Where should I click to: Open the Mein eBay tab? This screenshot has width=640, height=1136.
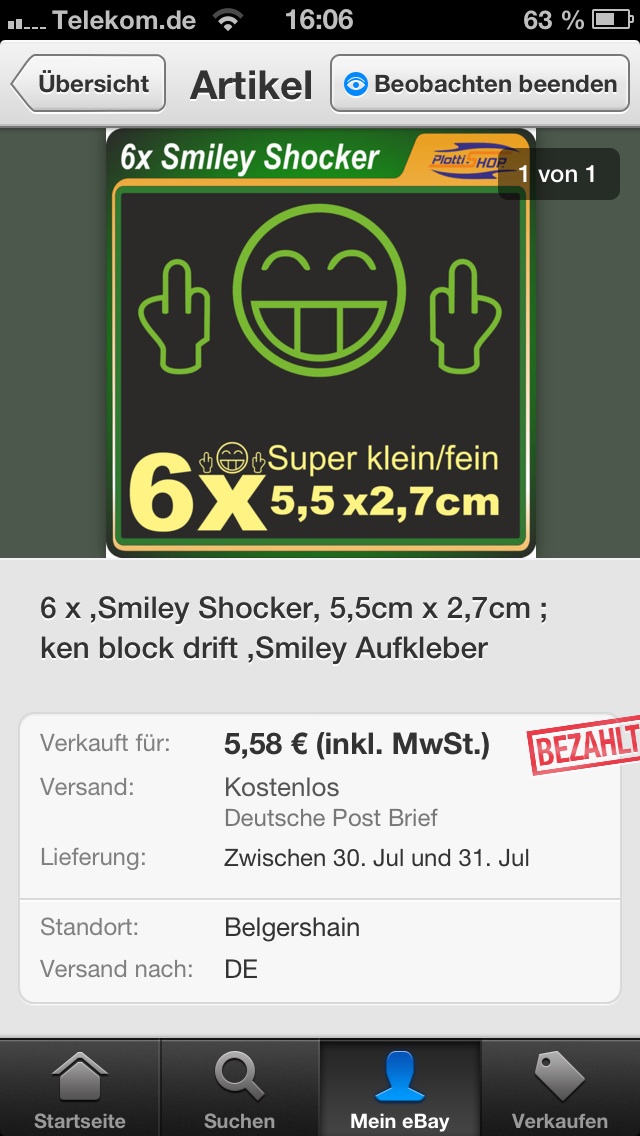[x=400, y=1089]
